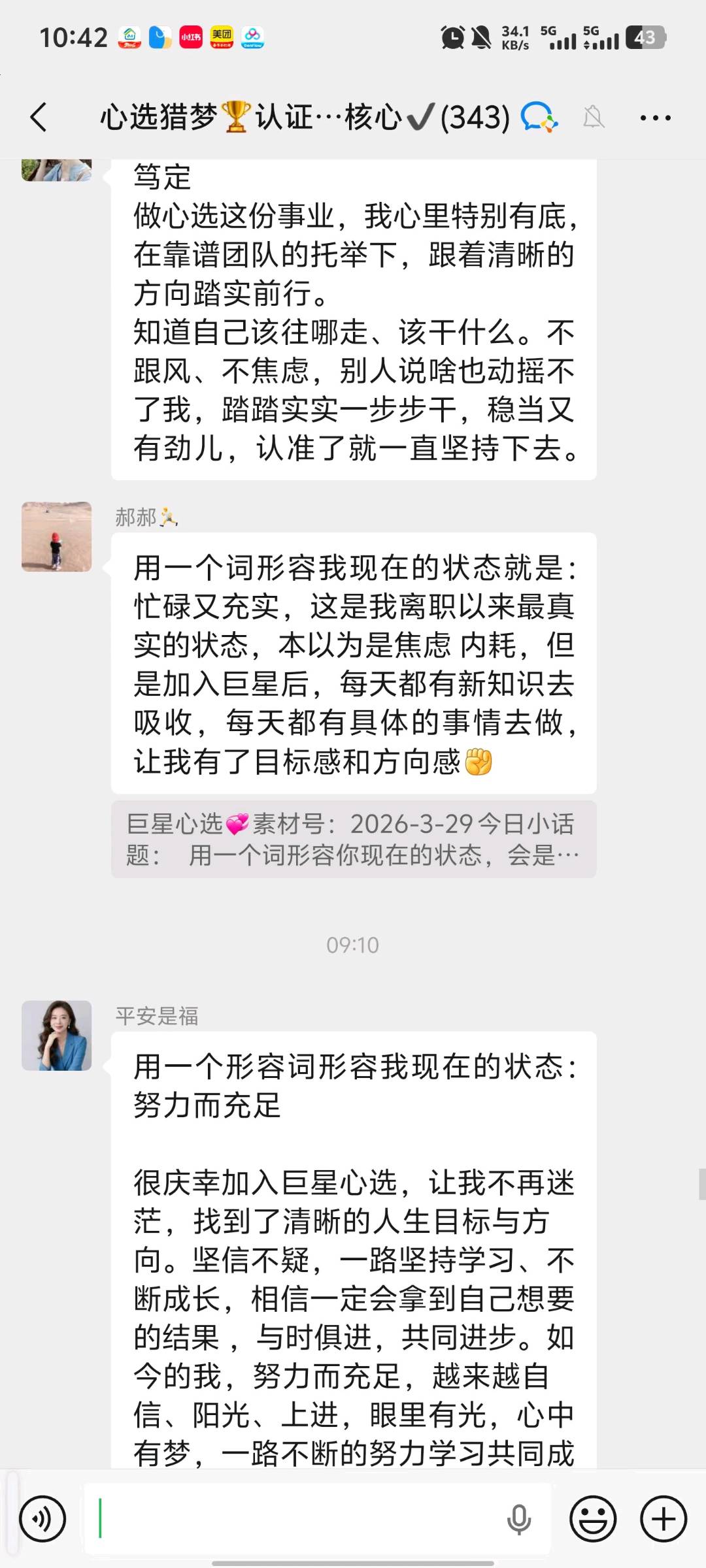Tap the microphone icon for voice input

coord(520,1518)
